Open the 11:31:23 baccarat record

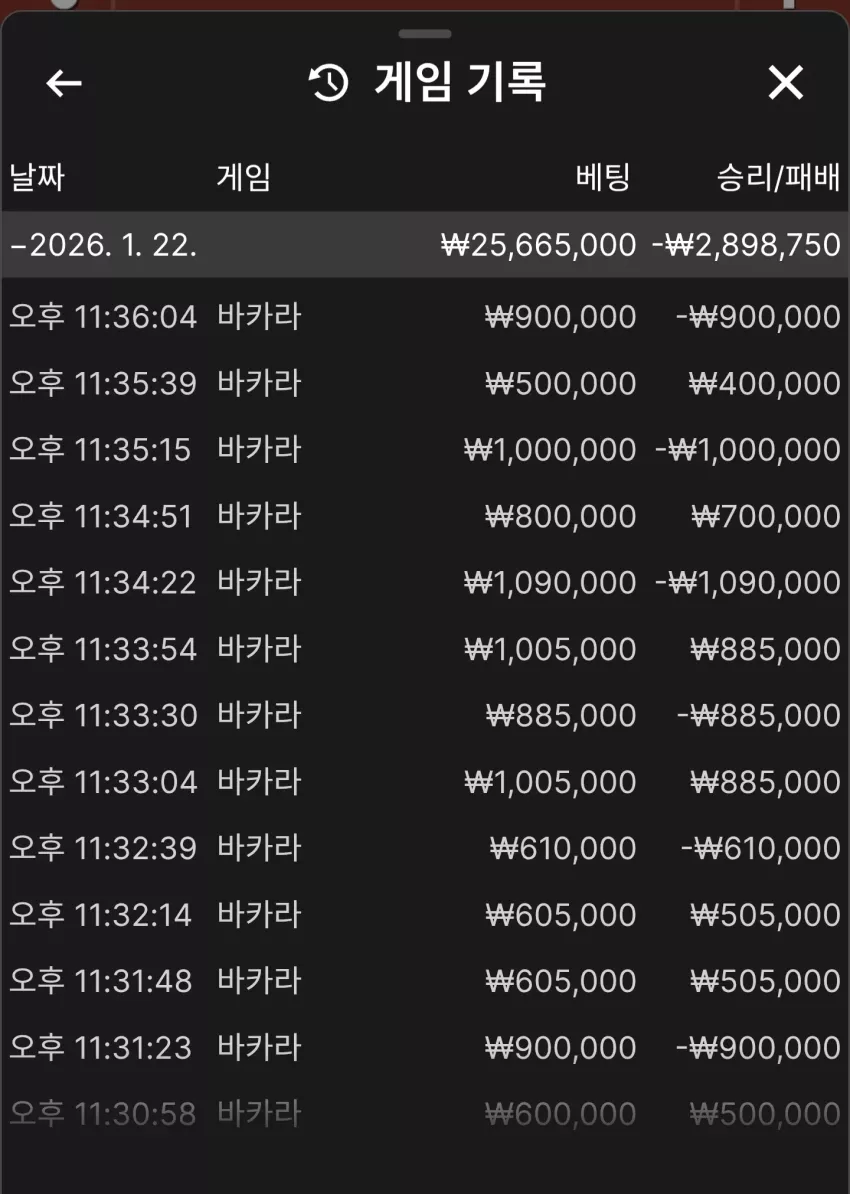coord(425,1048)
